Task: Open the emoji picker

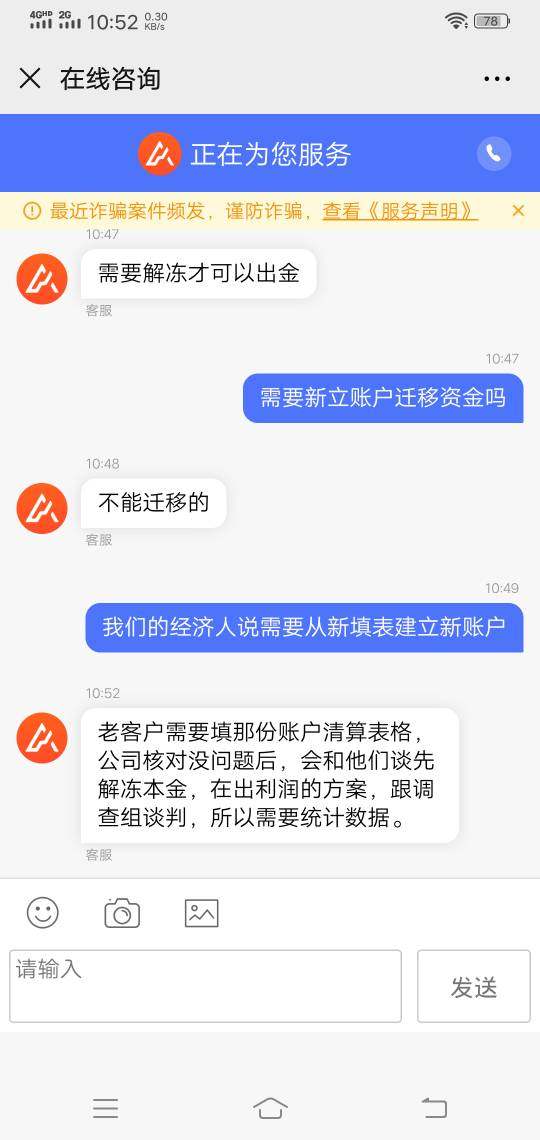Action: tap(43, 912)
